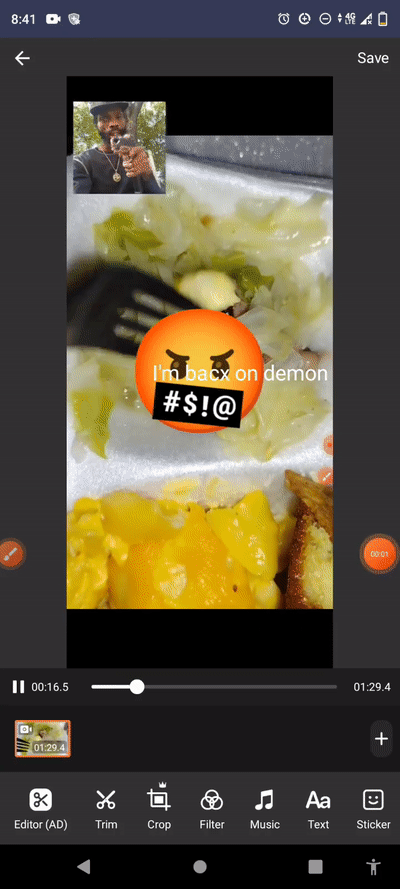Tap the orange brush floating button
Screen dimensions: 400x889
point(10,553)
